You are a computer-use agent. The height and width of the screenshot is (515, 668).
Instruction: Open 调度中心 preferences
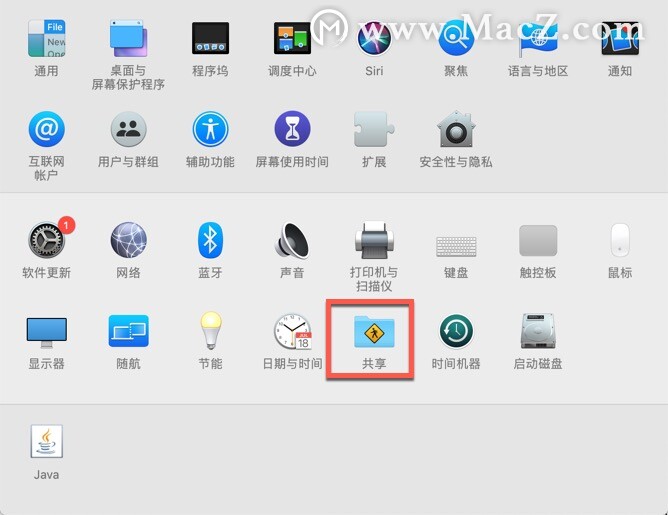click(292, 40)
